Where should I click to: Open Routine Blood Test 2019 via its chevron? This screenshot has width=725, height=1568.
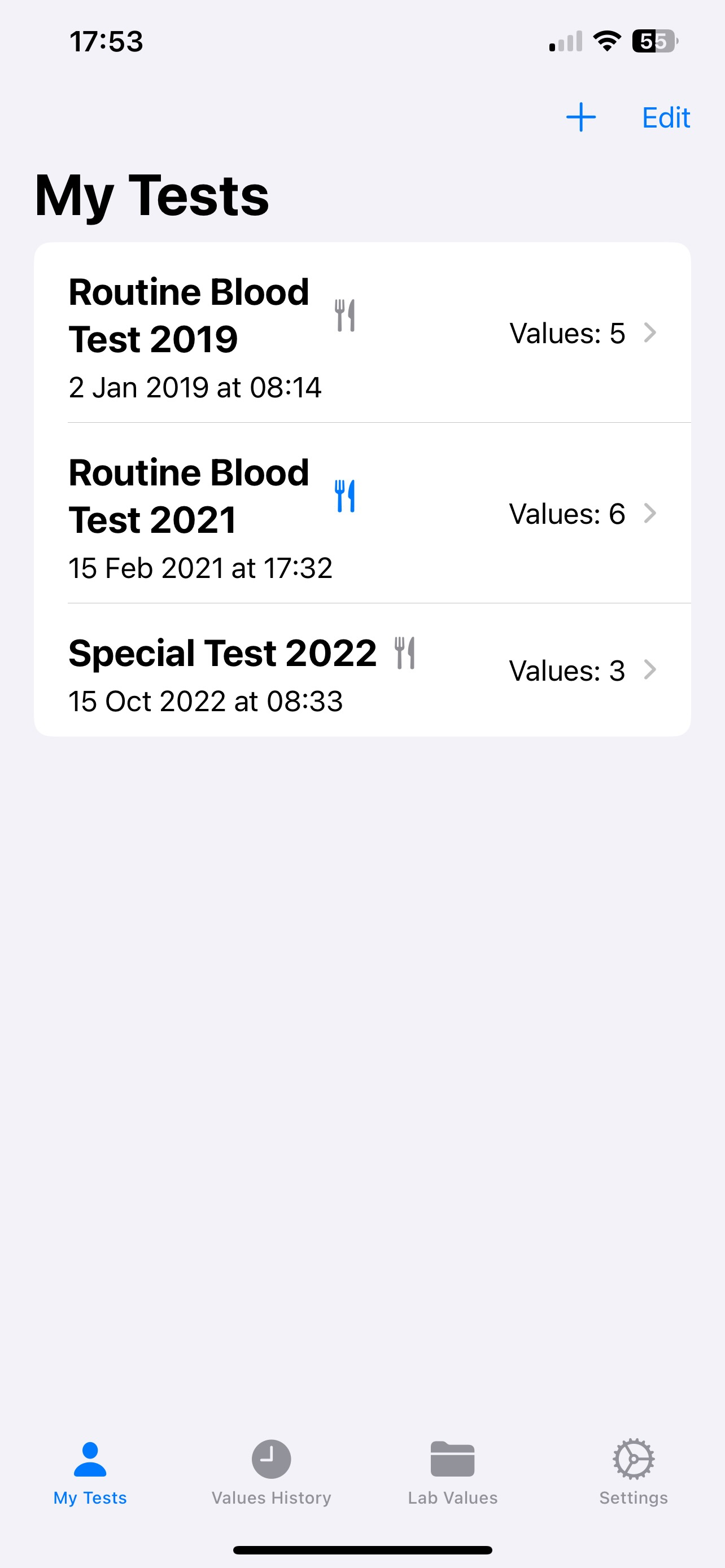652,333
